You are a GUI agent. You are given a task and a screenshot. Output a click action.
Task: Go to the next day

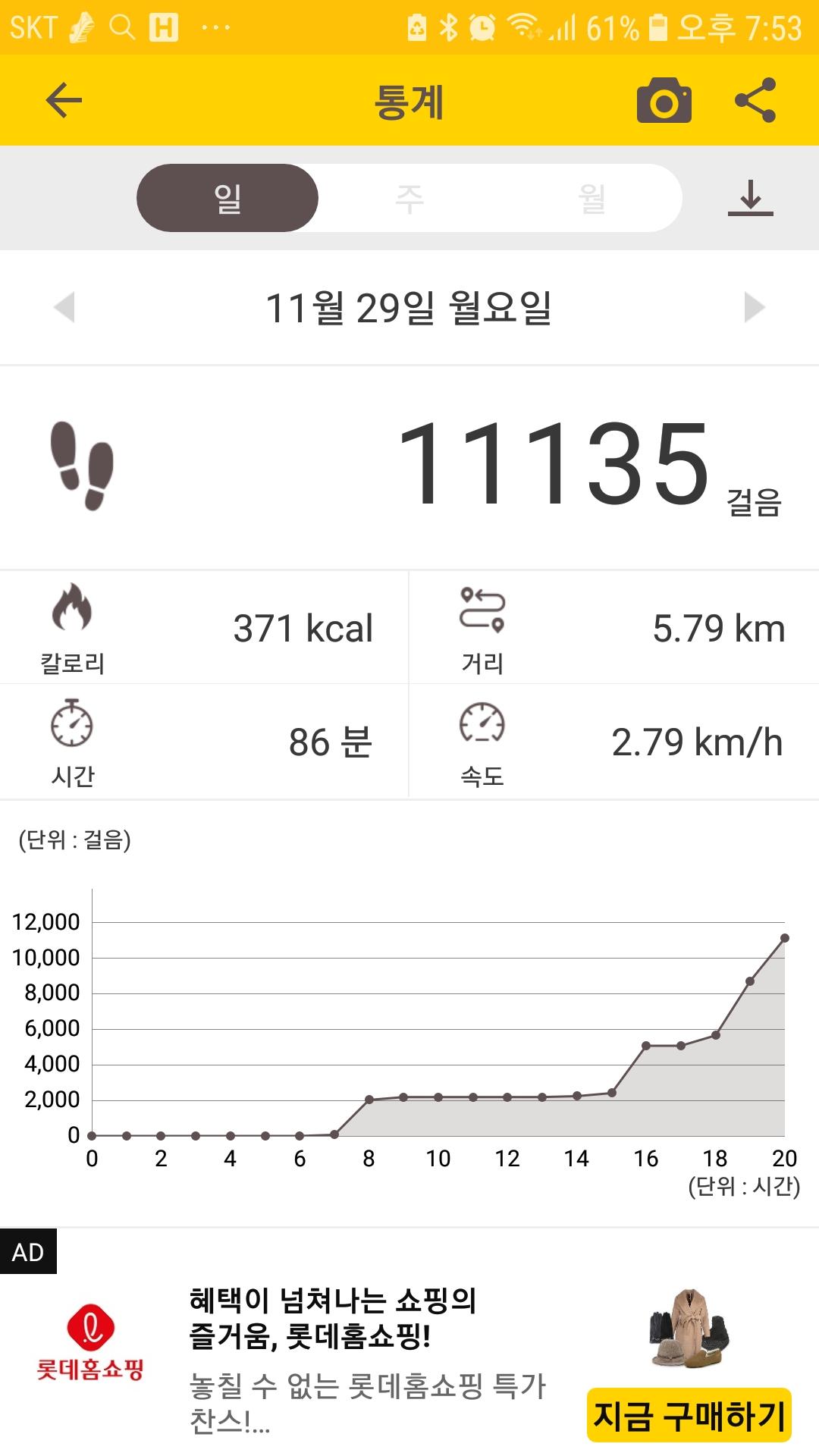(x=754, y=308)
